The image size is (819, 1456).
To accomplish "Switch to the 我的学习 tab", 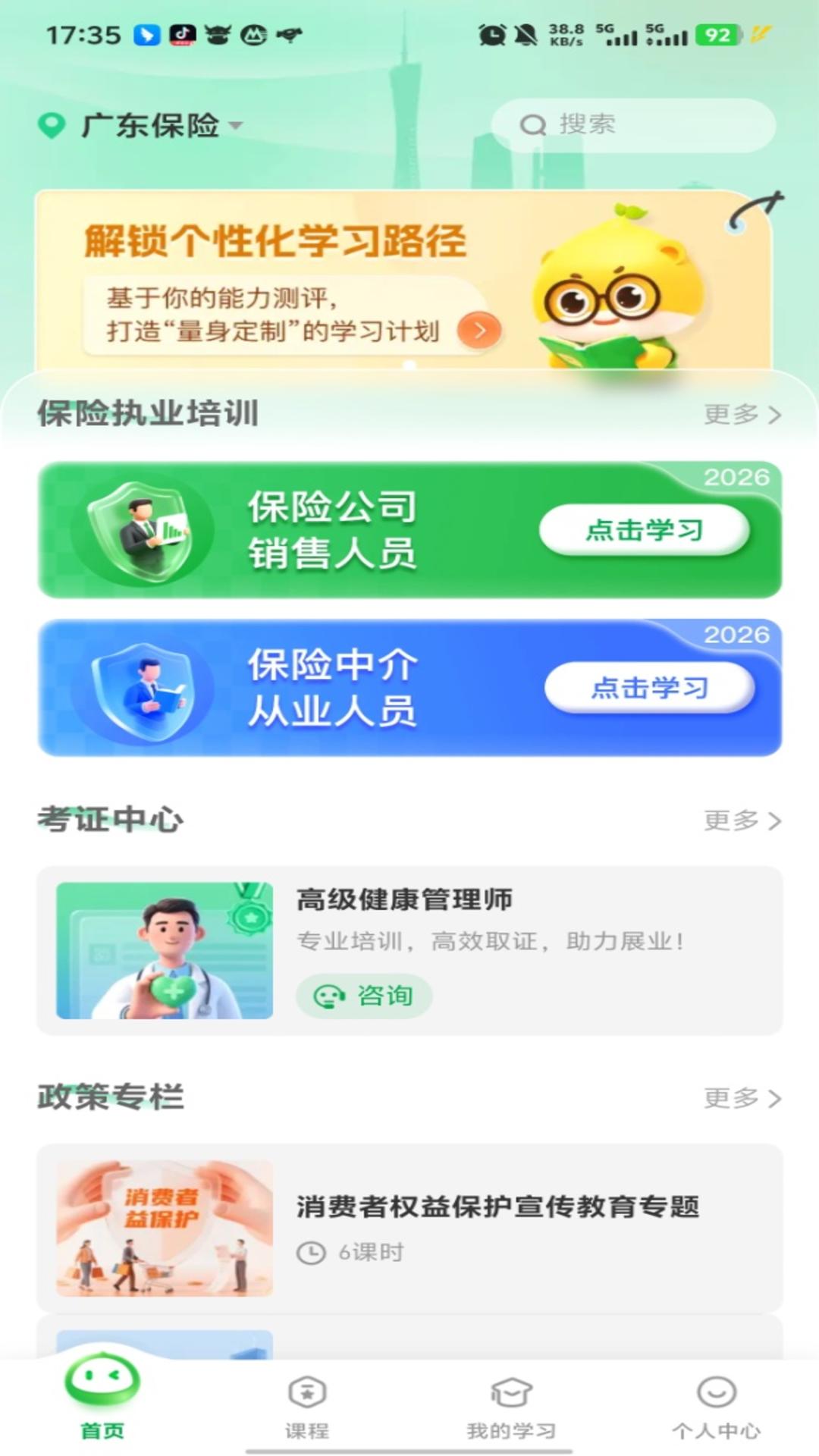I will point(511,1407).
